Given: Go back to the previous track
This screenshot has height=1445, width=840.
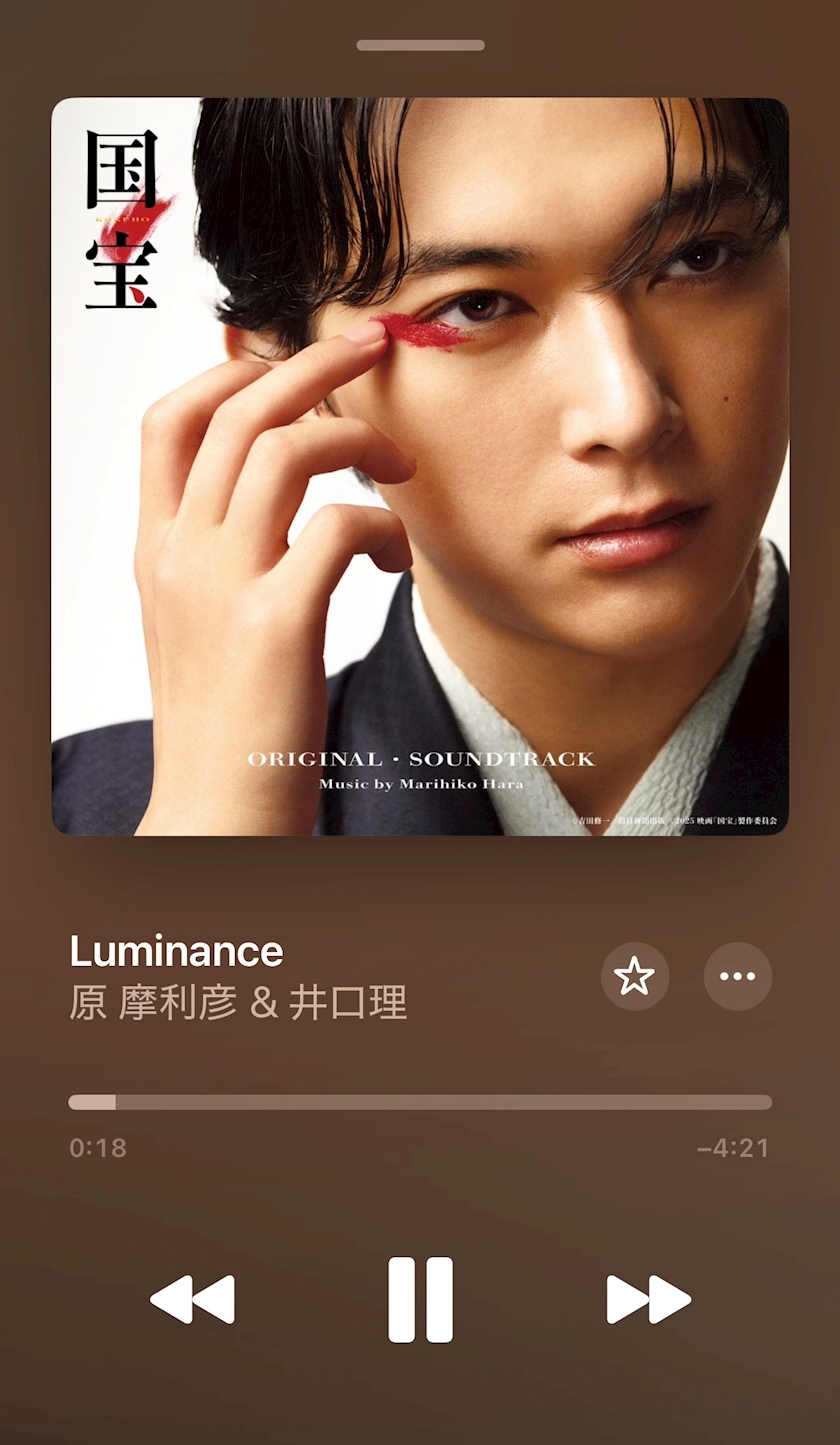Looking at the screenshot, I should [x=192, y=1299].
